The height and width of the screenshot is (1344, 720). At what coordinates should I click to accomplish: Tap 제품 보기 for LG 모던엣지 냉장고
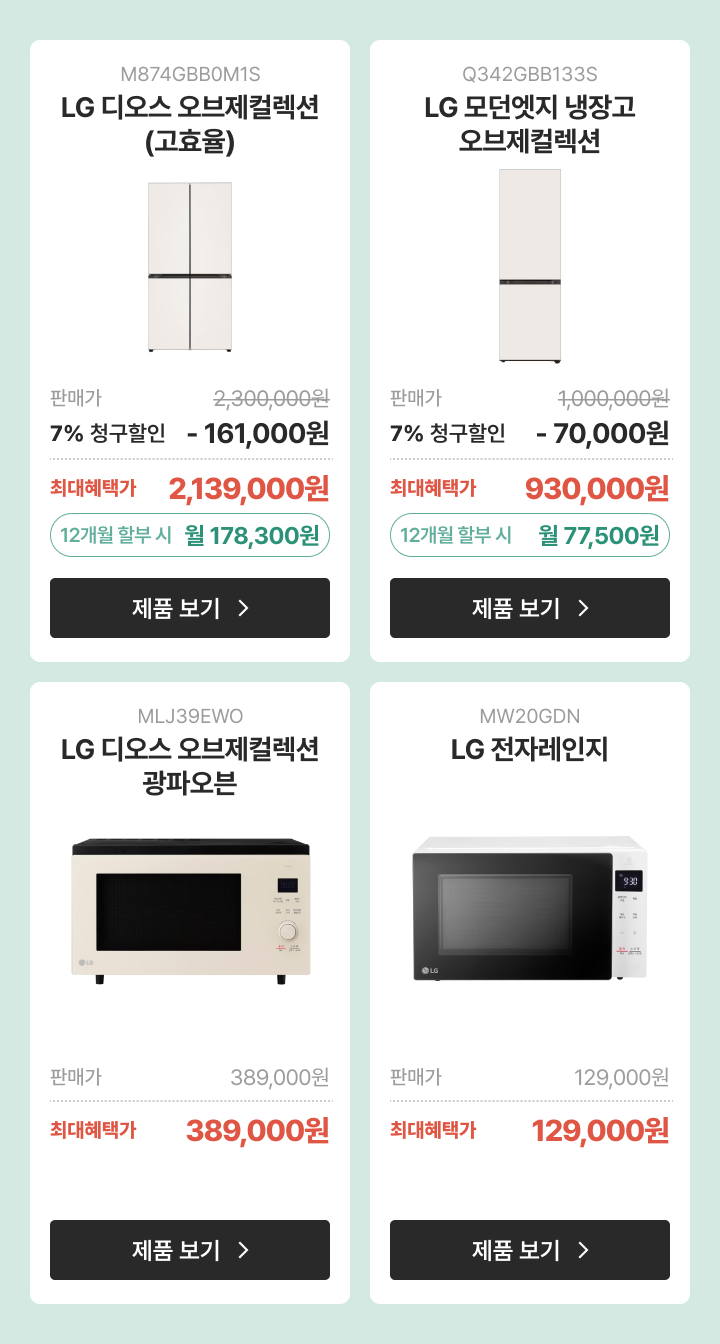[530, 608]
